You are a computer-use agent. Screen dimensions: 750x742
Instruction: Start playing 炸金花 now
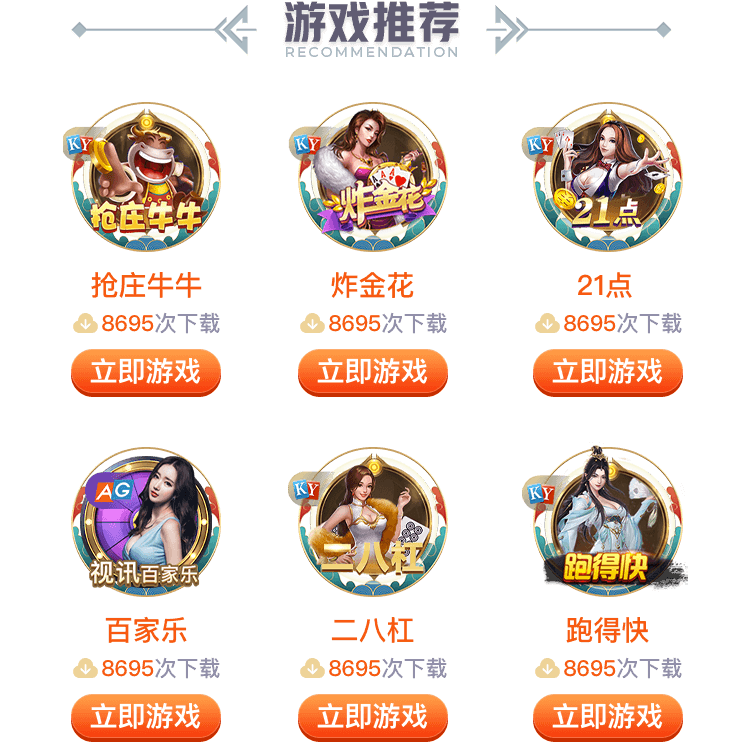pyautogui.click(x=373, y=372)
